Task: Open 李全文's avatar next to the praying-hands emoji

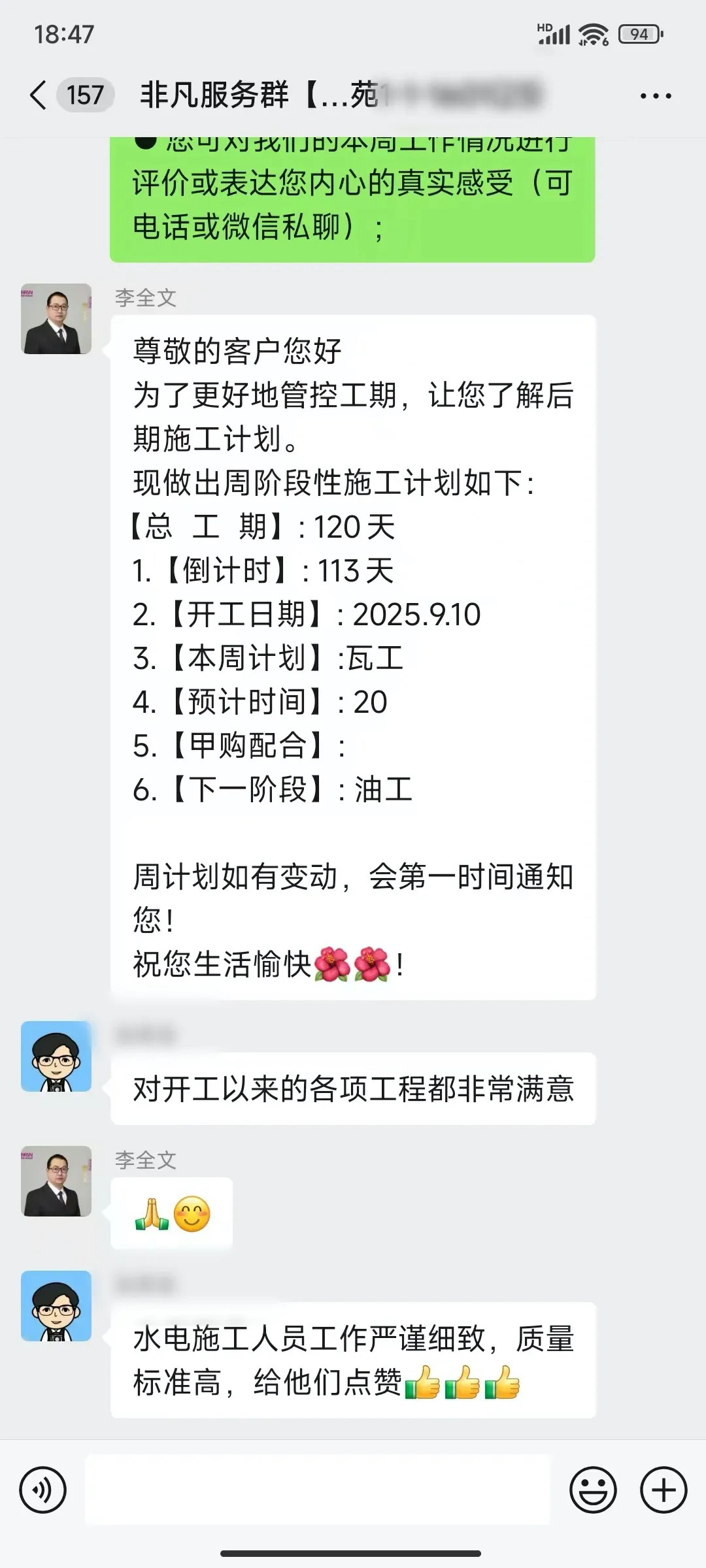Action: (x=56, y=1181)
